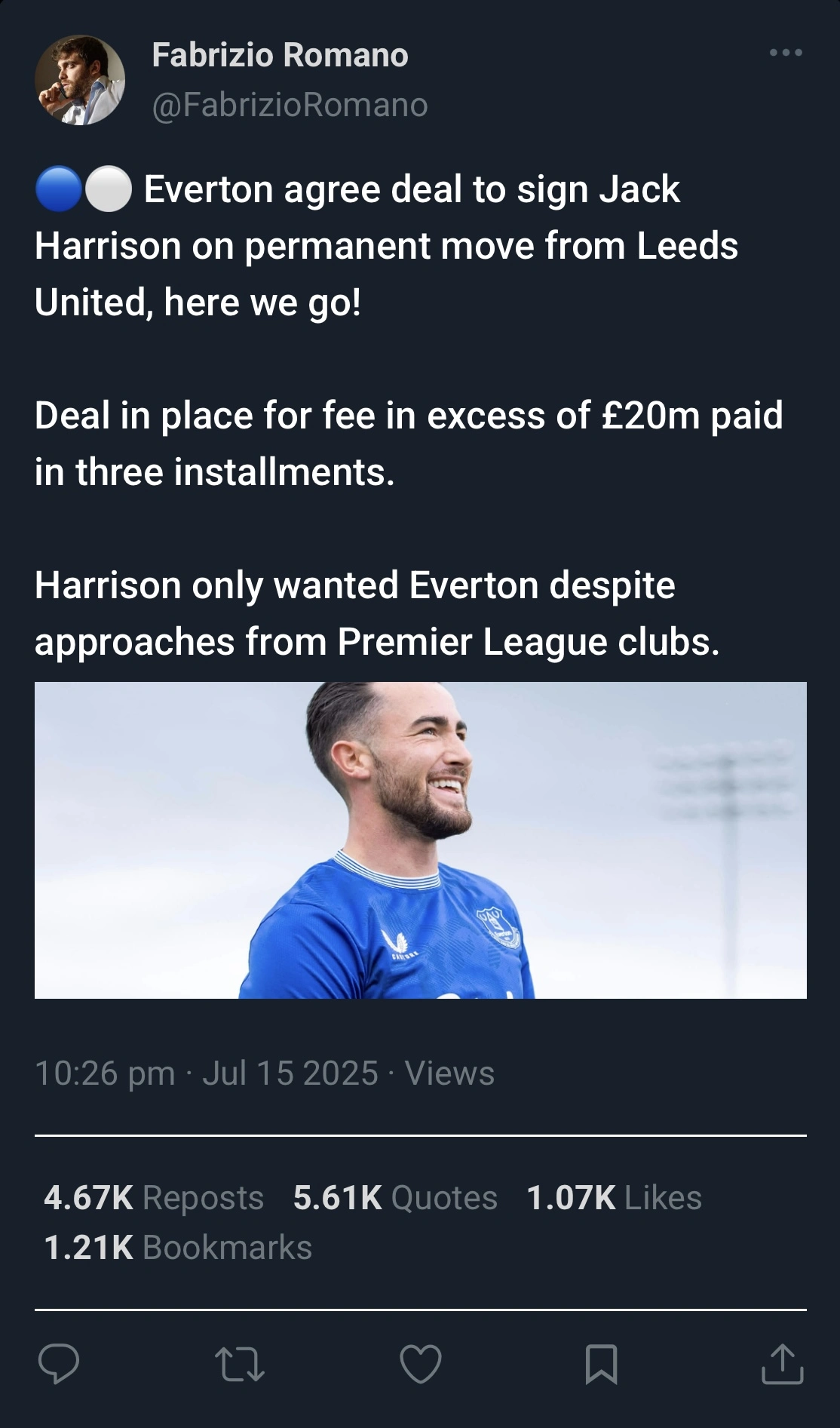Screen dimensions: 840x1428
Task: Reply to this post
Action: pos(59,1364)
